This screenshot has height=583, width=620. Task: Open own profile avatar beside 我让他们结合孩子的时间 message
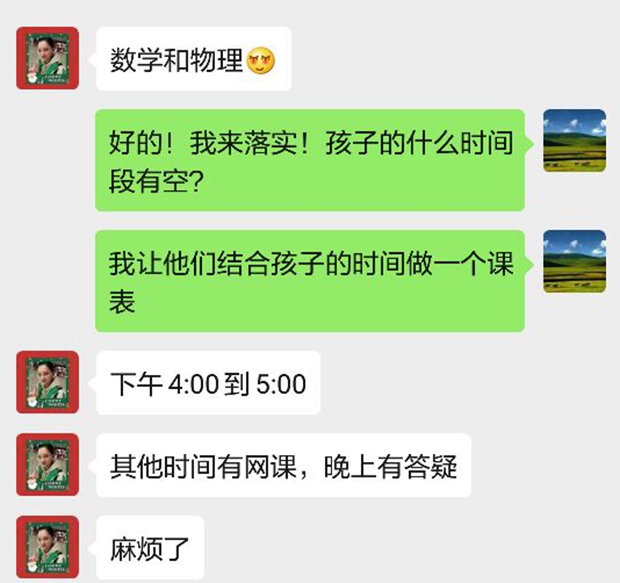pyautogui.click(x=574, y=262)
